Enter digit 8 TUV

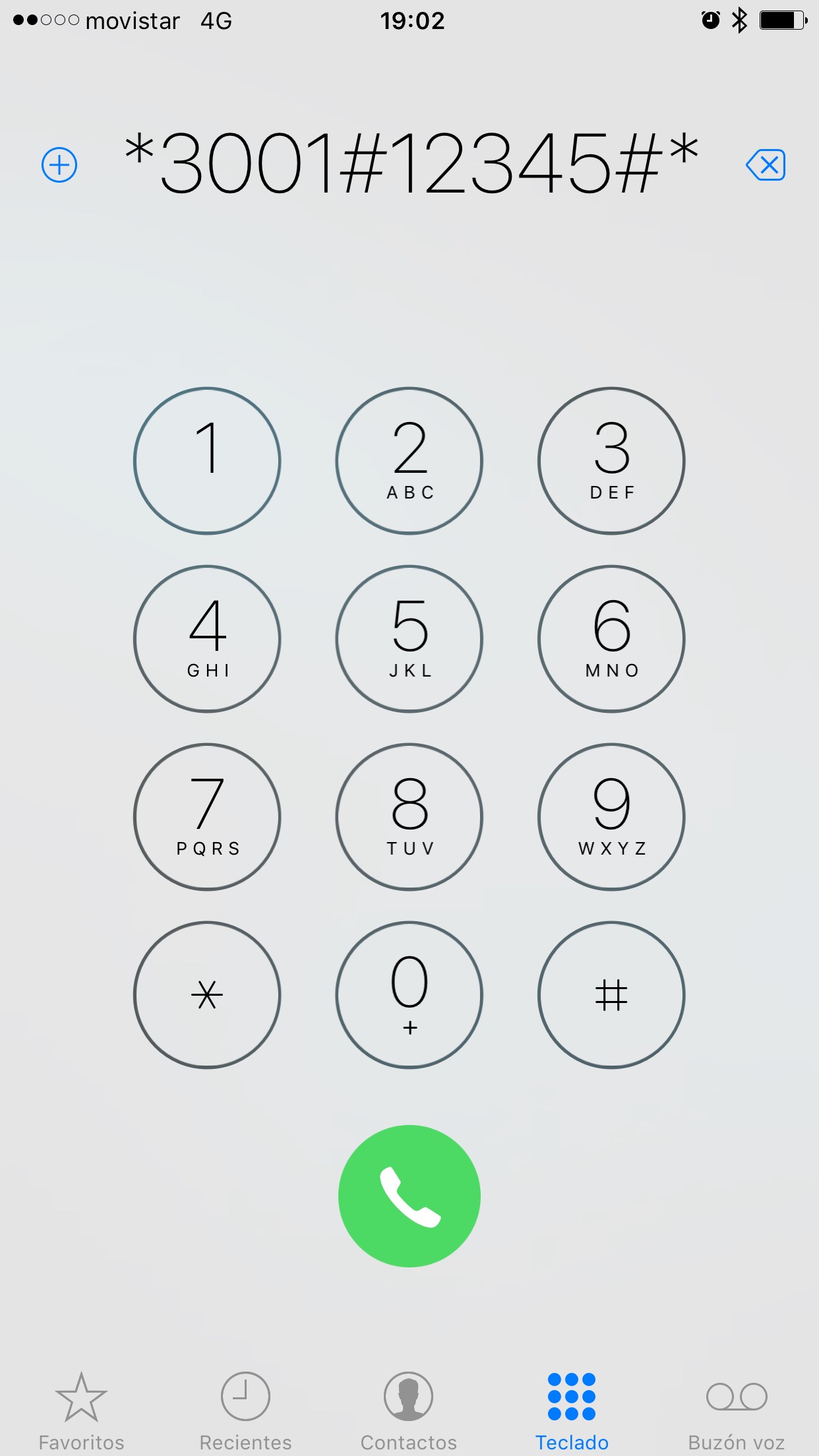coord(409,816)
